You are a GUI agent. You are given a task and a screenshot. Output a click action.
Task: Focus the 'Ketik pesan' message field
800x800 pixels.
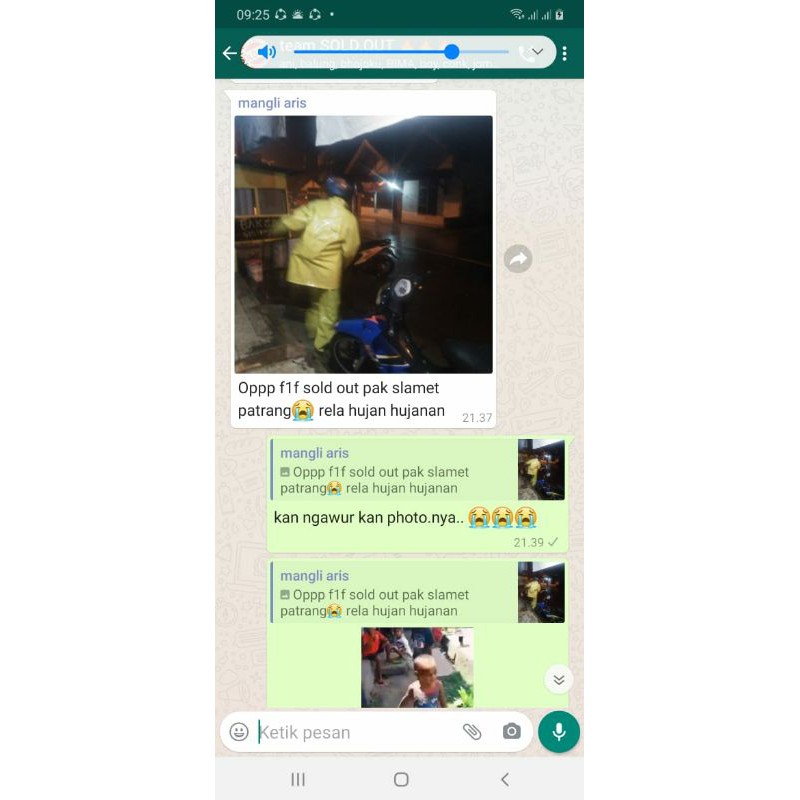click(357, 732)
